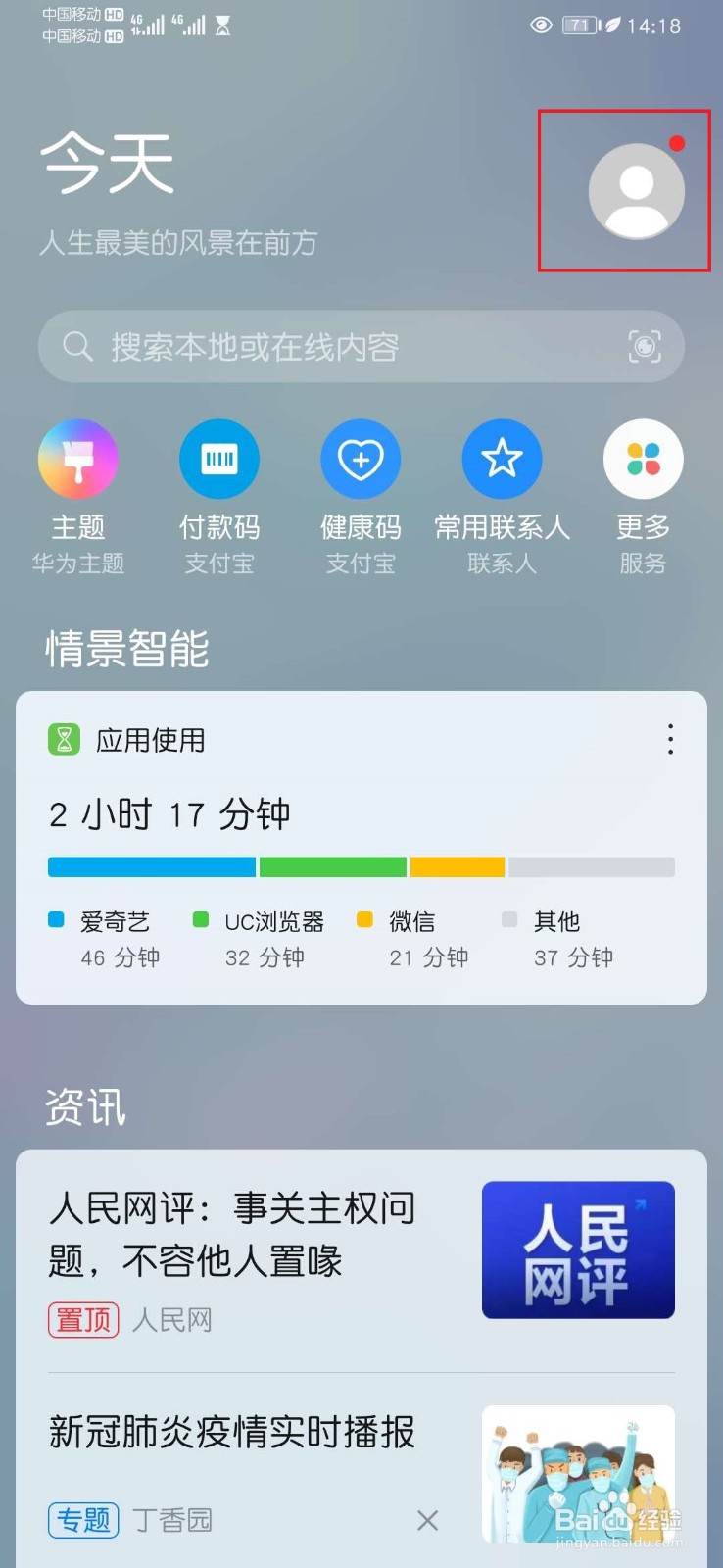Expand the 情景智能 section header
The width and height of the screenshot is (723, 1568).
click(127, 649)
